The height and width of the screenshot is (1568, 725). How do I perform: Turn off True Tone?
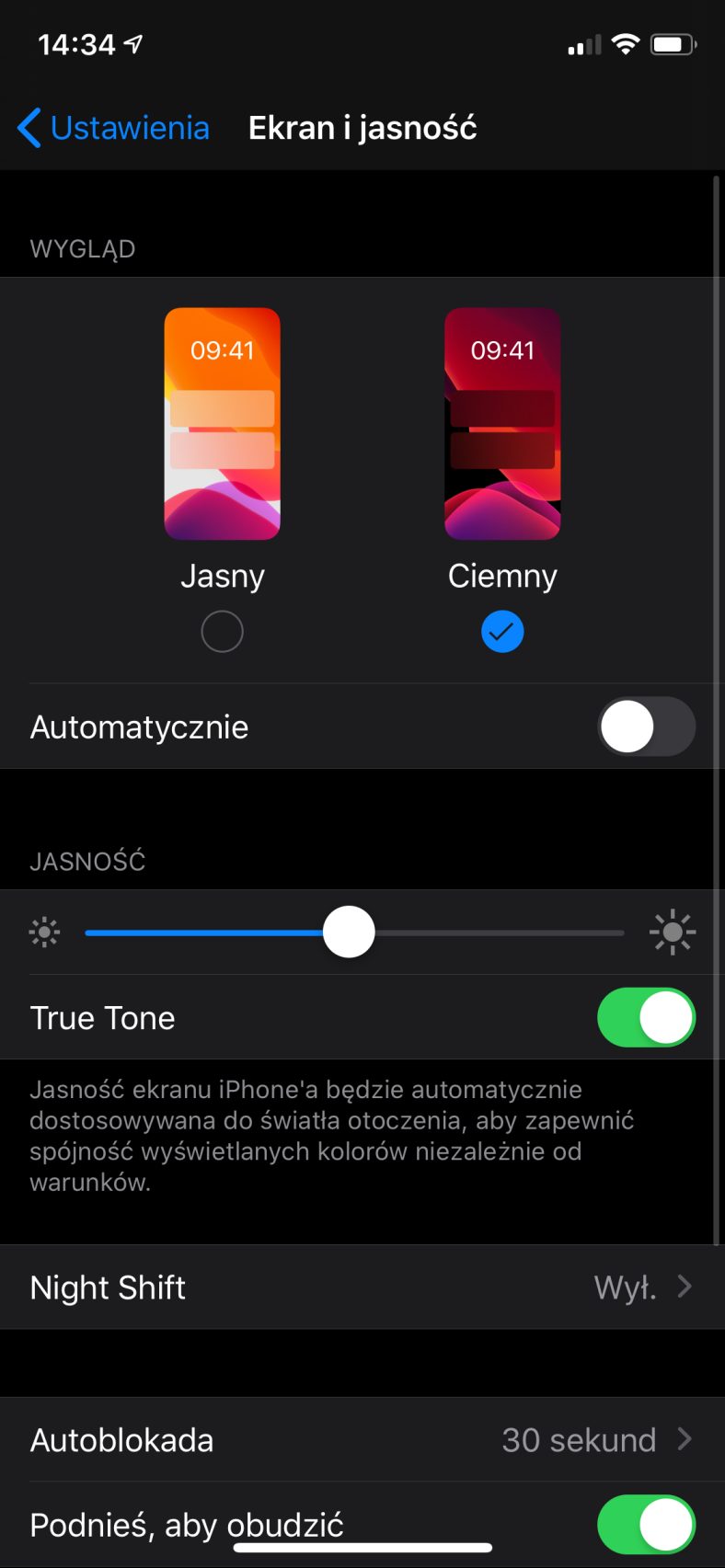point(647,1017)
